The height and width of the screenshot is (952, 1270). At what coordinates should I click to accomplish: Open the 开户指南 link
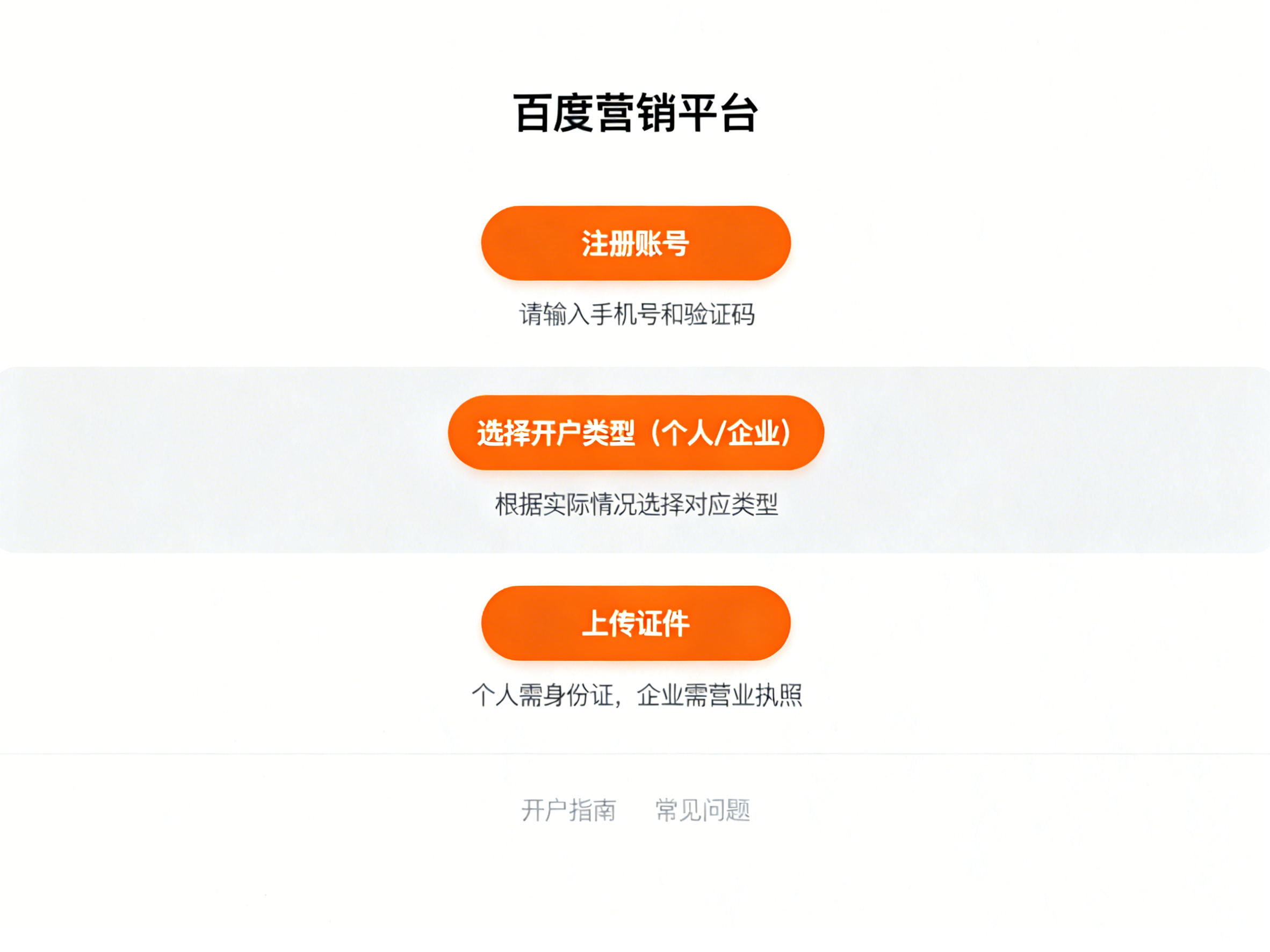coord(568,810)
